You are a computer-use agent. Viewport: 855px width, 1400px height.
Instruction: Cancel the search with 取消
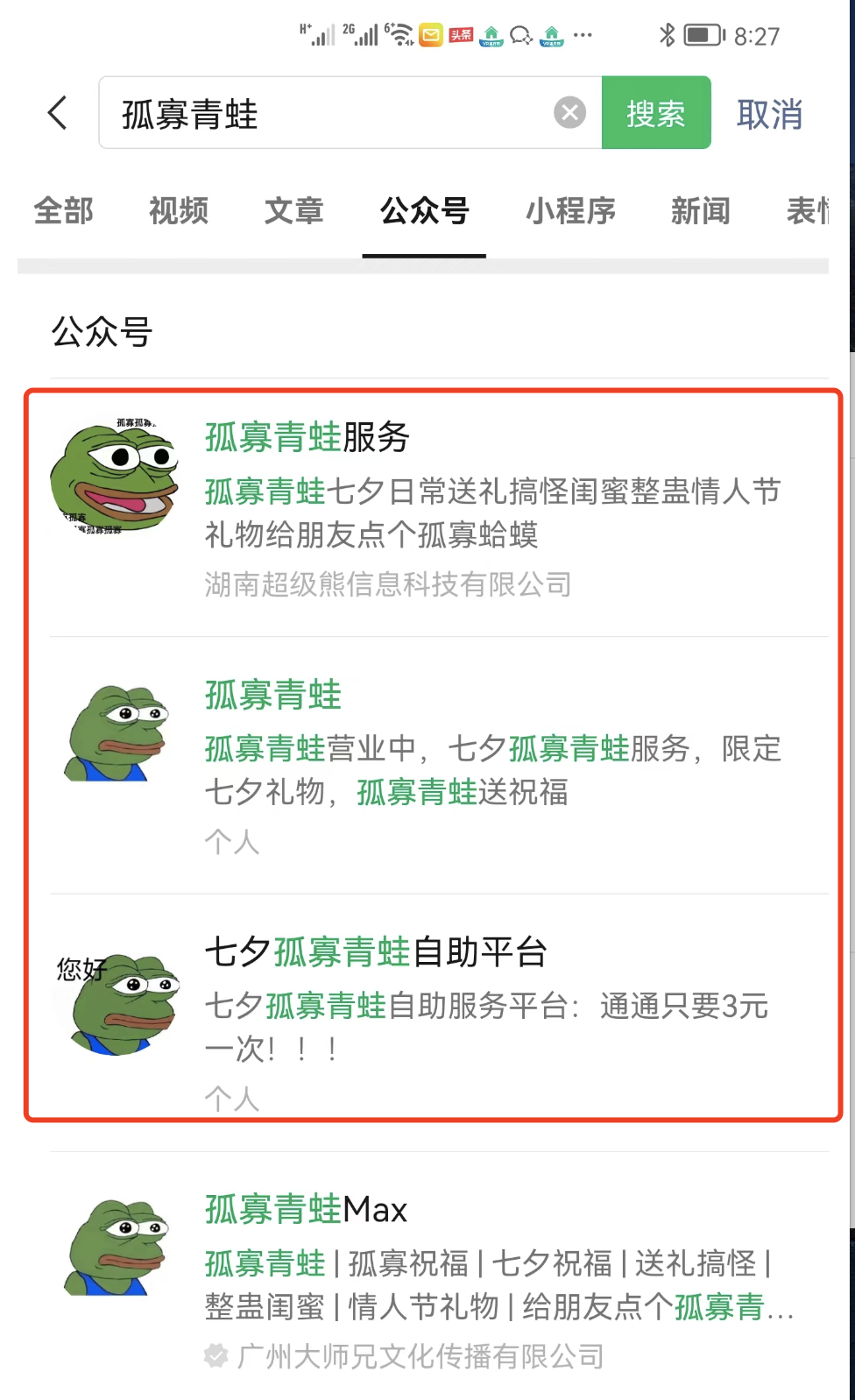(x=769, y=114)
